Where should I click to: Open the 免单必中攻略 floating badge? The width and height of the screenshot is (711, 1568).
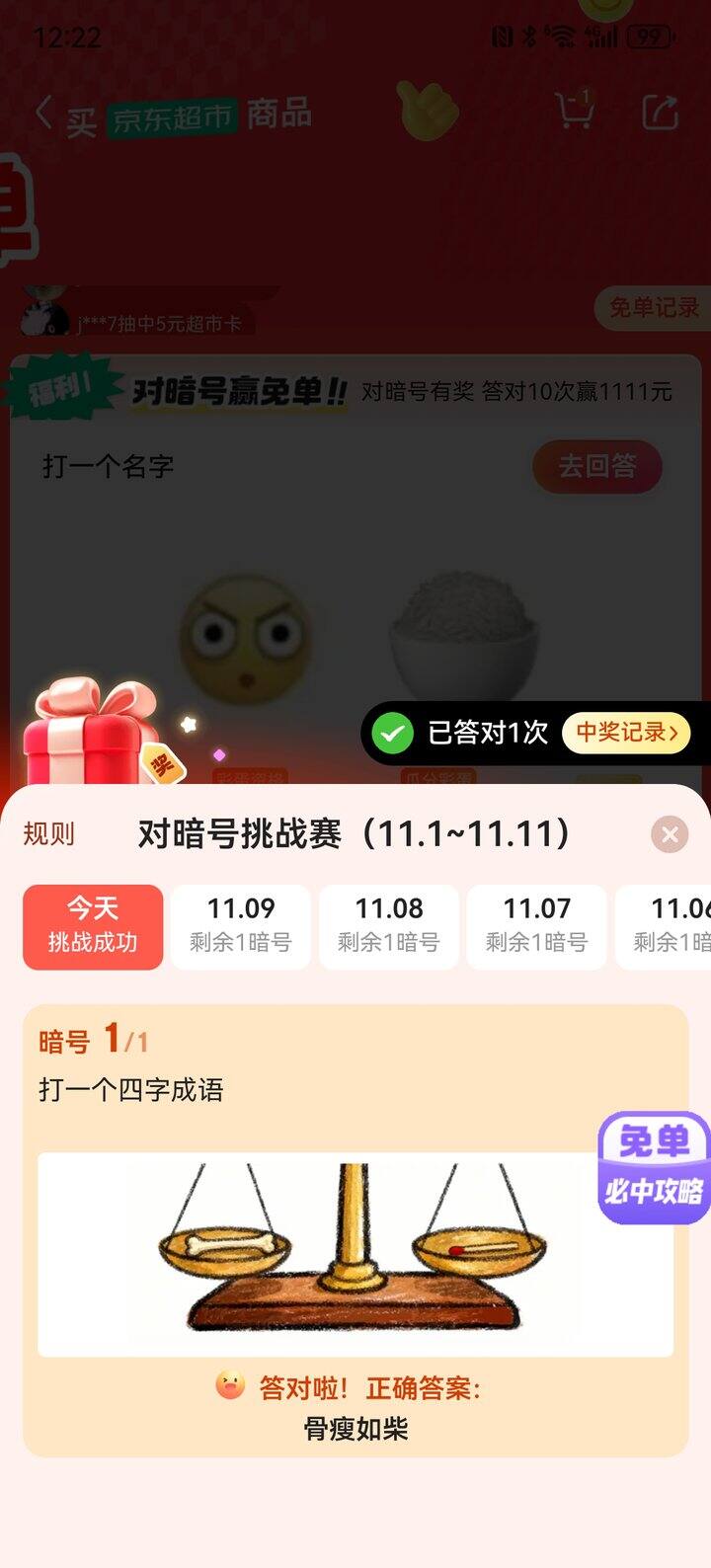(654, 1168)
